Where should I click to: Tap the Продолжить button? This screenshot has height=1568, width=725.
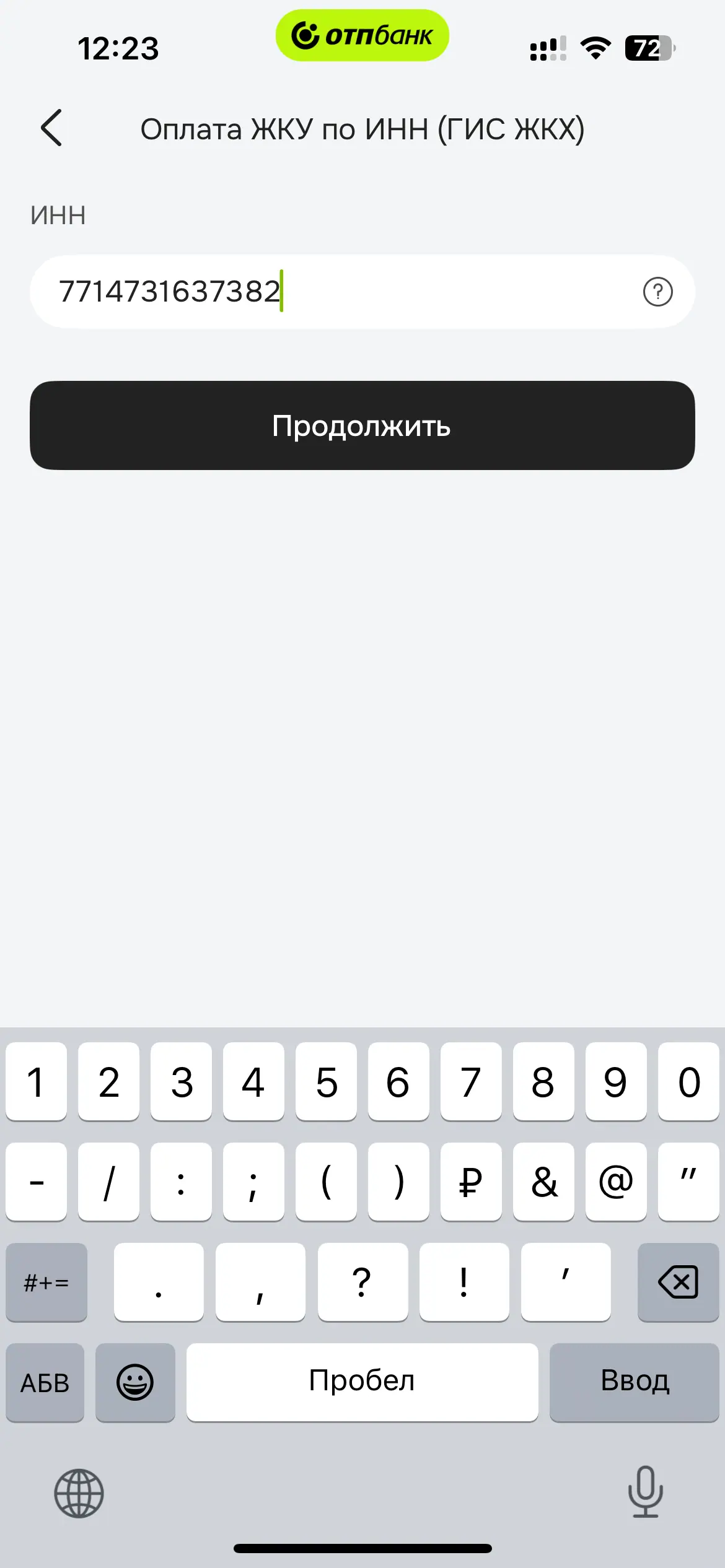[362, 425]
